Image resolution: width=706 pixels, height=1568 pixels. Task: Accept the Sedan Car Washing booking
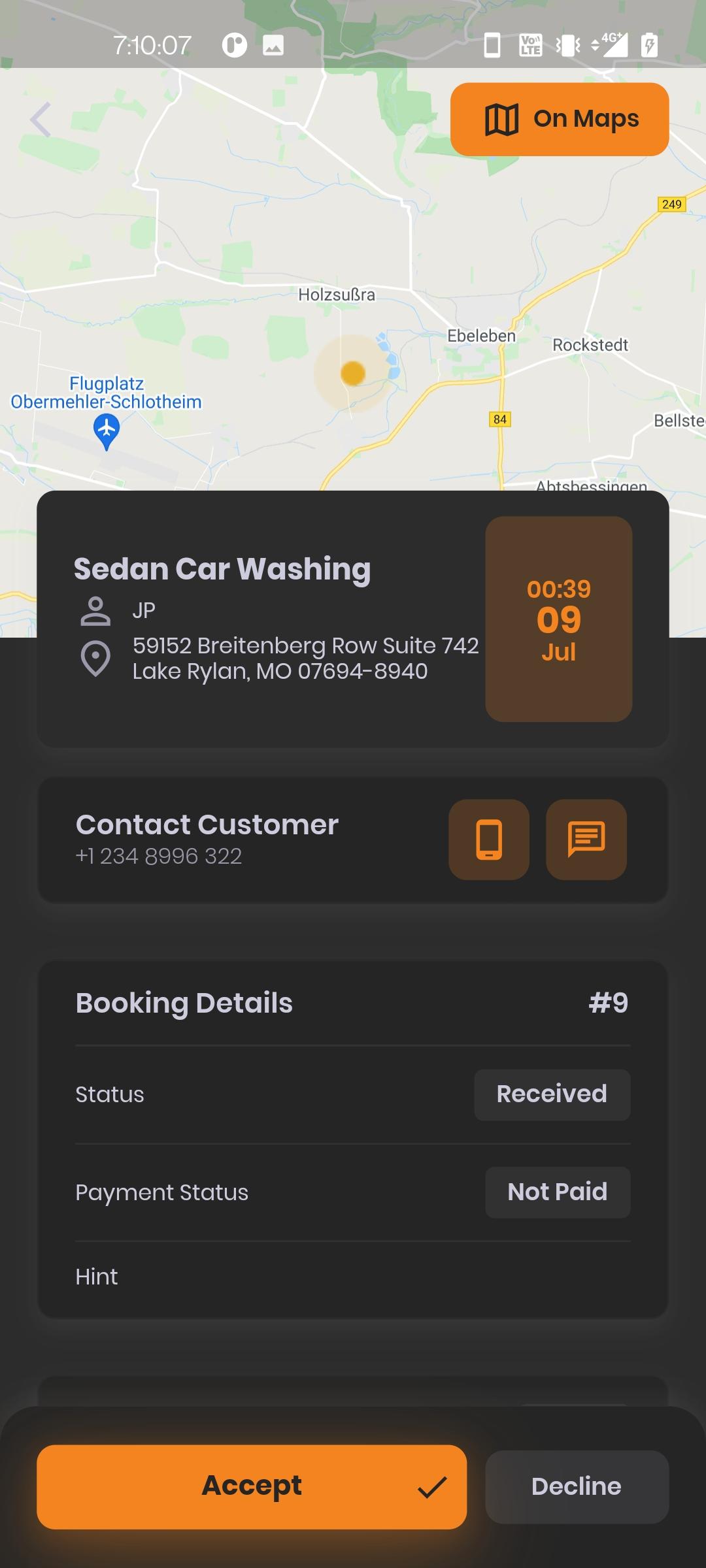pyautogui.click(x=252, y=1486)
